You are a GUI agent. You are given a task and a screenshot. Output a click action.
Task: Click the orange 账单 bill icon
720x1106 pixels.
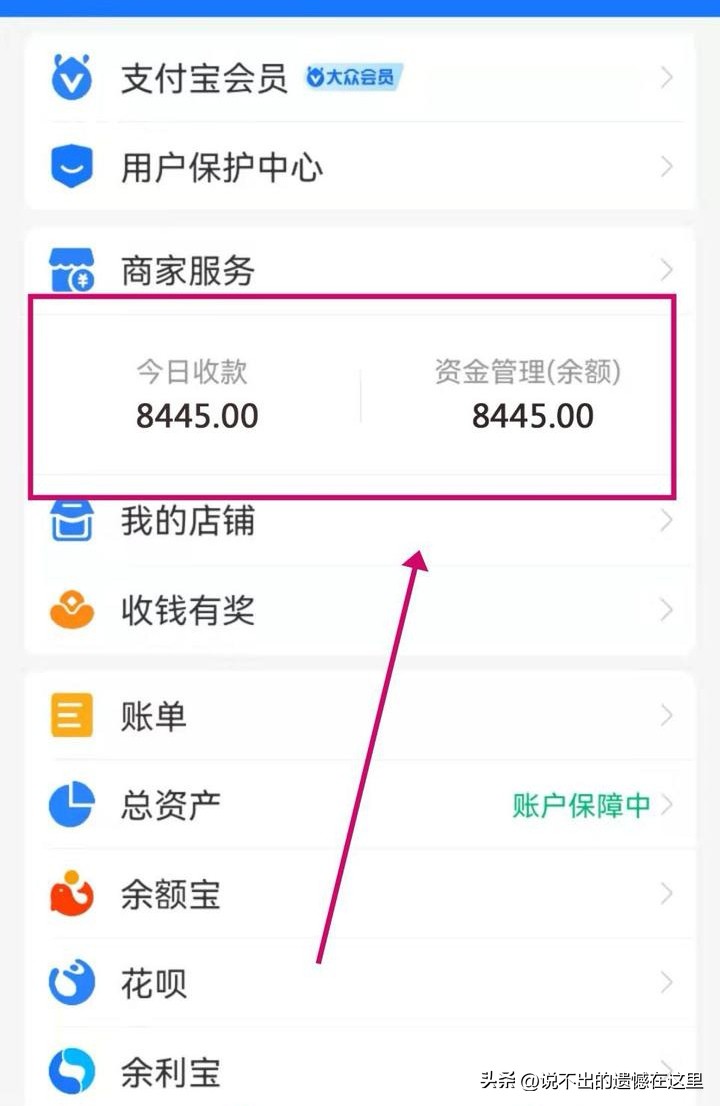point(70,714)
